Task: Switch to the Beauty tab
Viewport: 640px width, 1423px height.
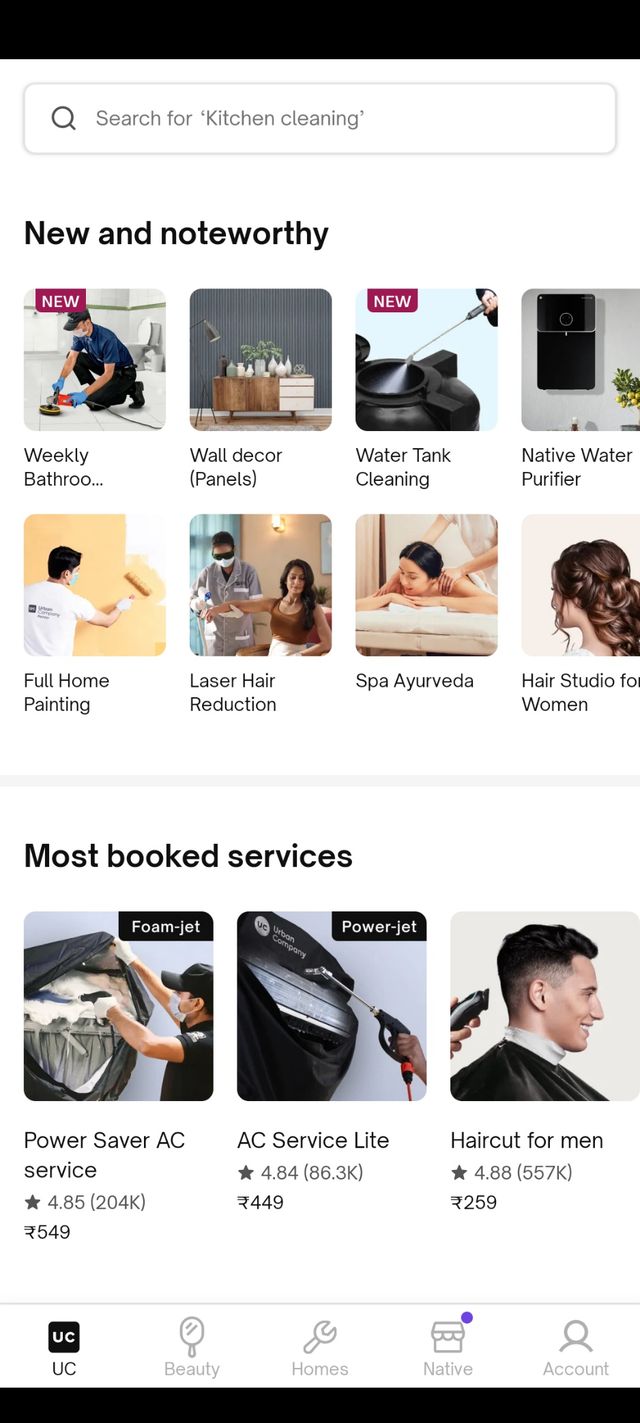Action: [x=192, y=1346]
